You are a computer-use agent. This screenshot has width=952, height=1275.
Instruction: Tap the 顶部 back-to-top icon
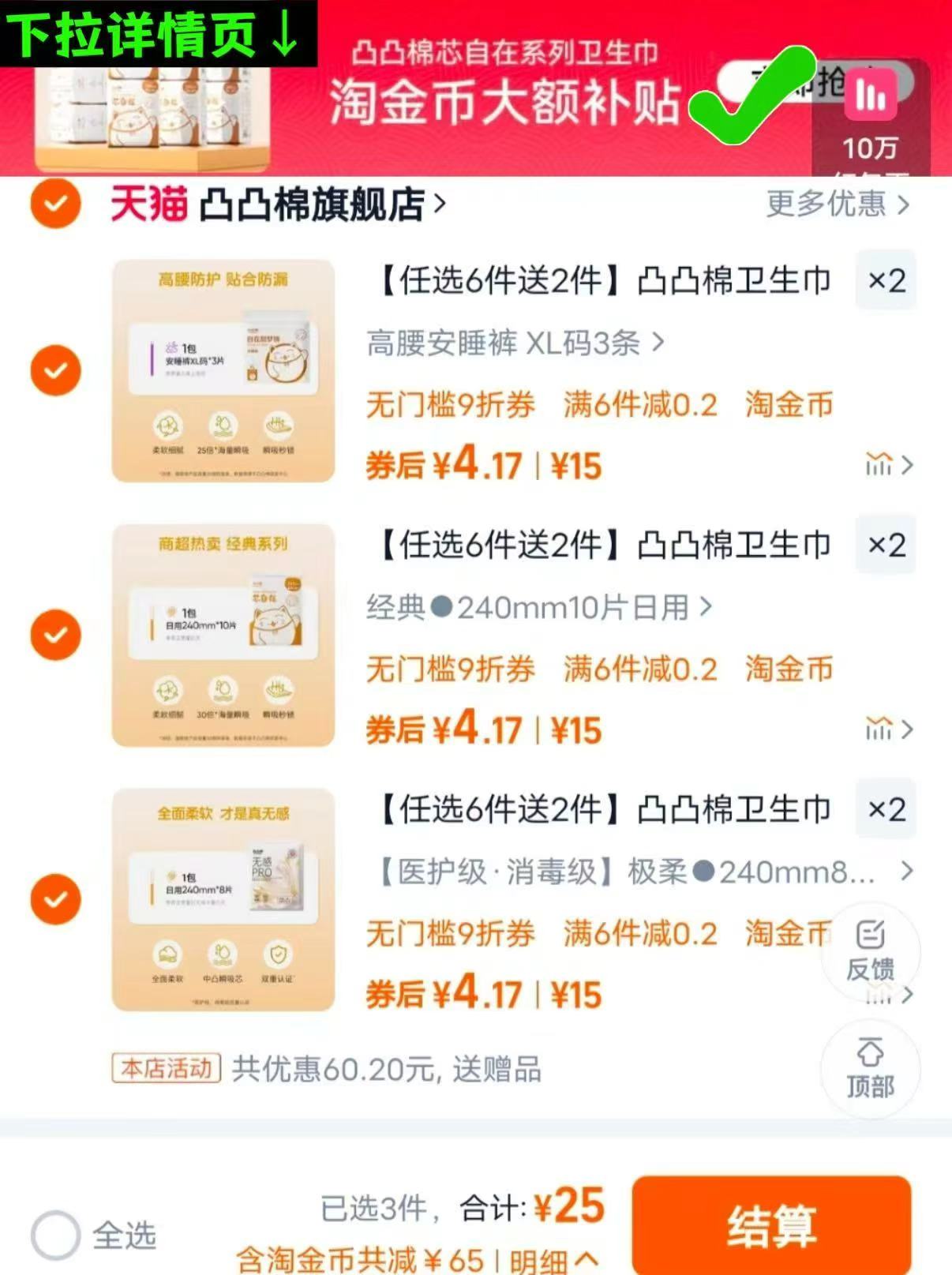click(x=871, y=1070)
